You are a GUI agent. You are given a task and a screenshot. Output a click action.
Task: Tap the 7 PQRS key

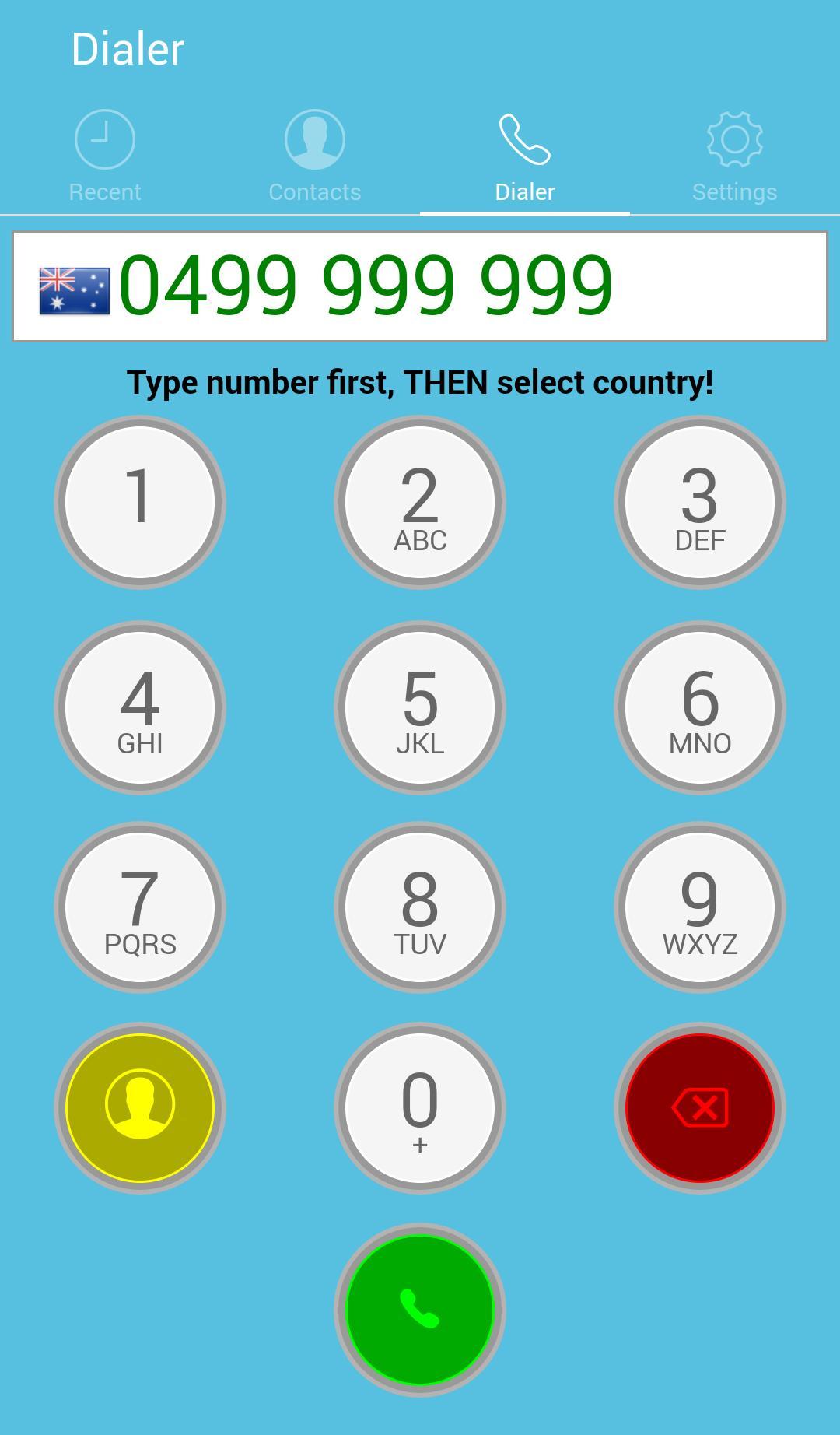coord(140,907)
